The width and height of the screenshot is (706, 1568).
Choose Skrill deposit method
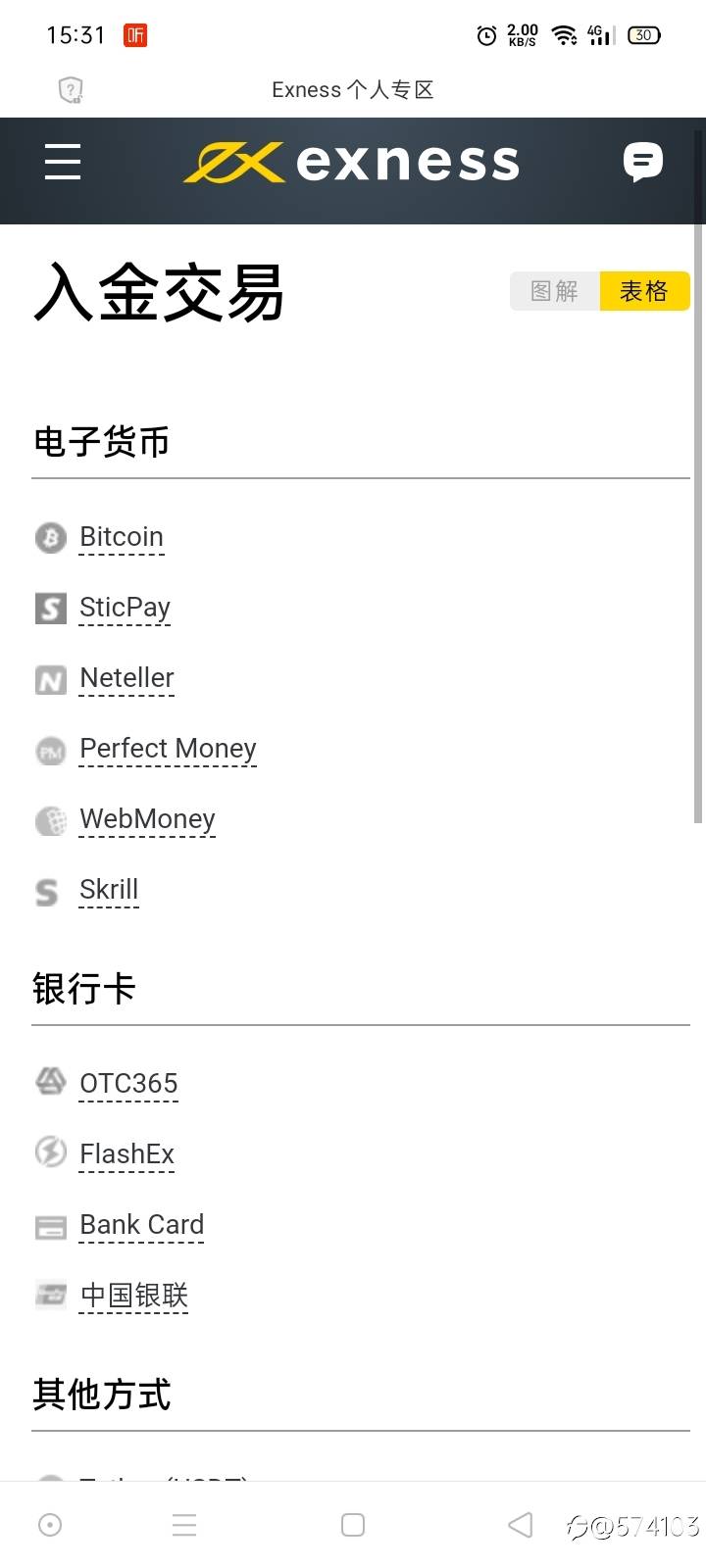click(x=109, y=890)
